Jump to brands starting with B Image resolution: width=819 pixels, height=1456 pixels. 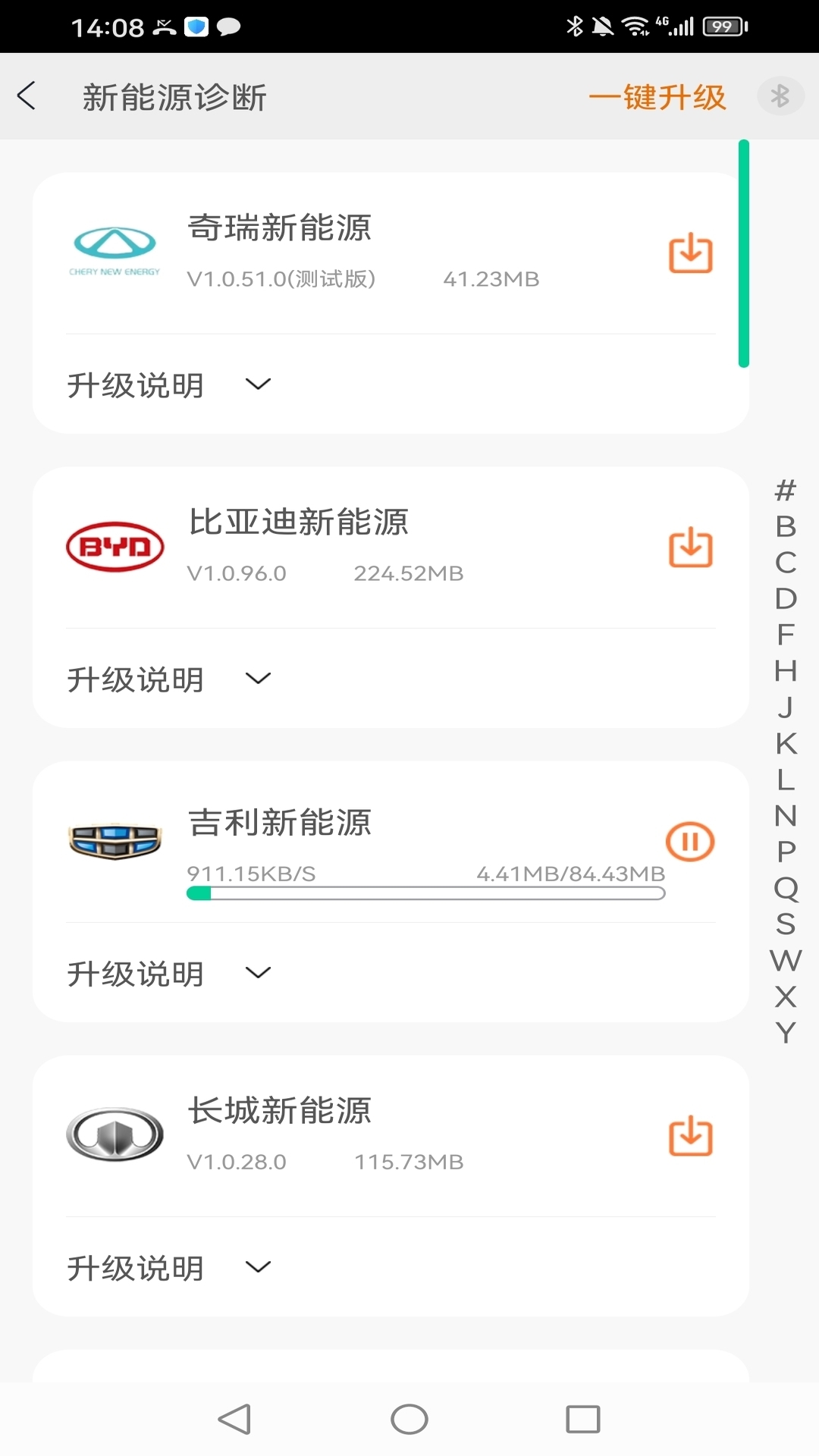[x=785, y=525]
